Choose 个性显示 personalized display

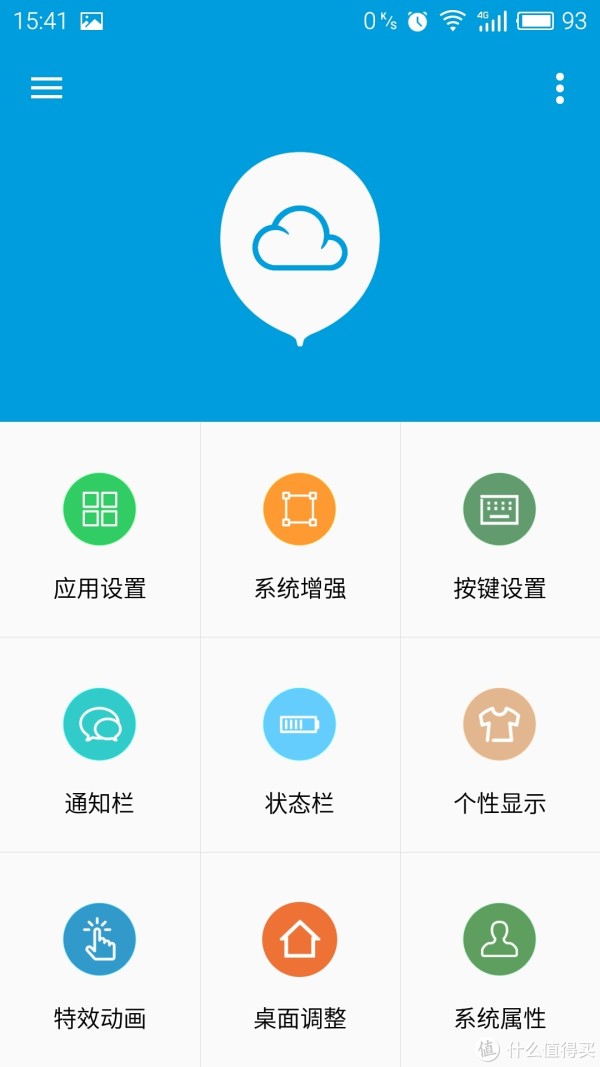pos(500,745)
